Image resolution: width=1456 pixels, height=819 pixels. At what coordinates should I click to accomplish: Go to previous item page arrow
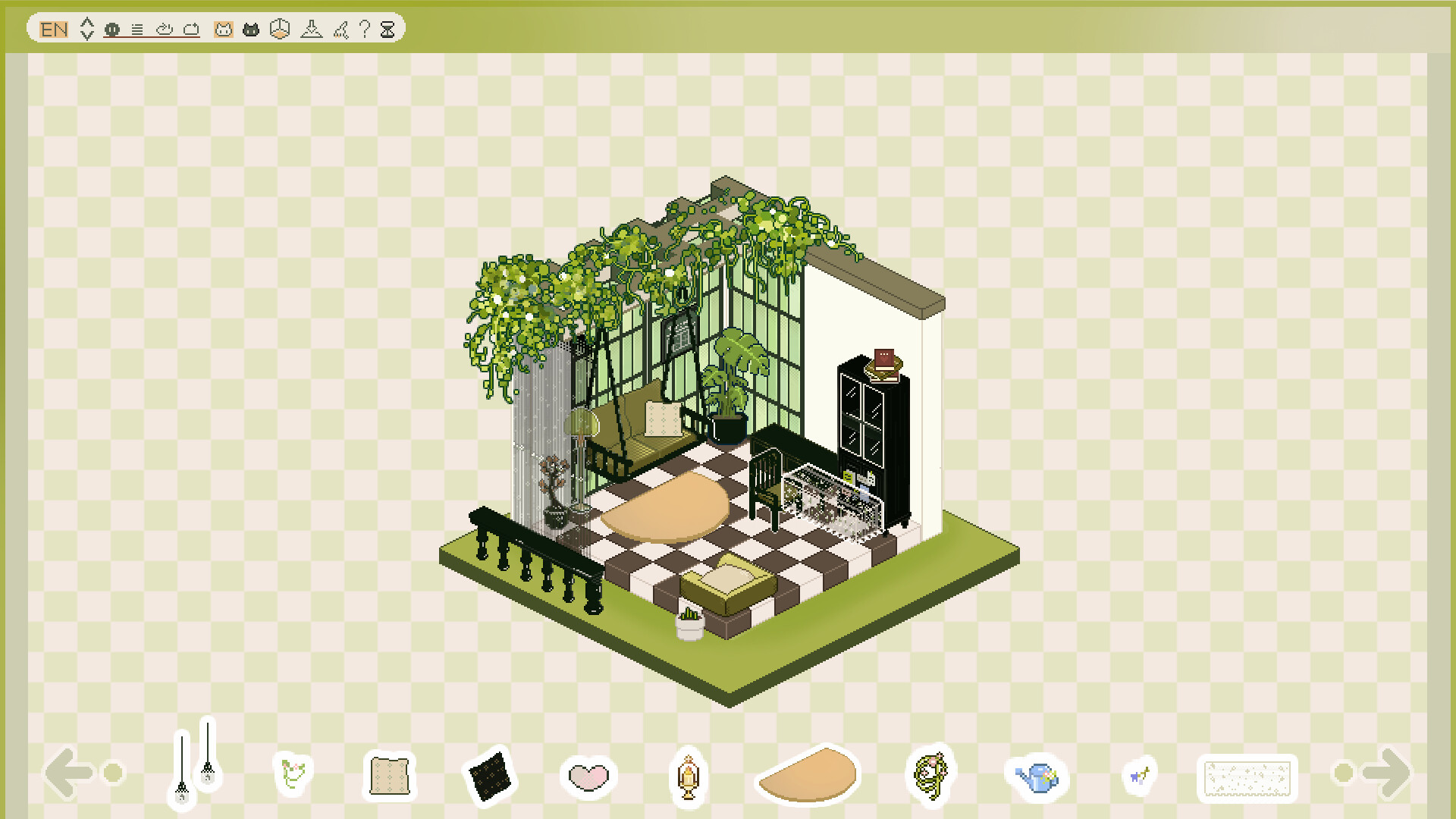pyautogui.click(x=69, y=773)
